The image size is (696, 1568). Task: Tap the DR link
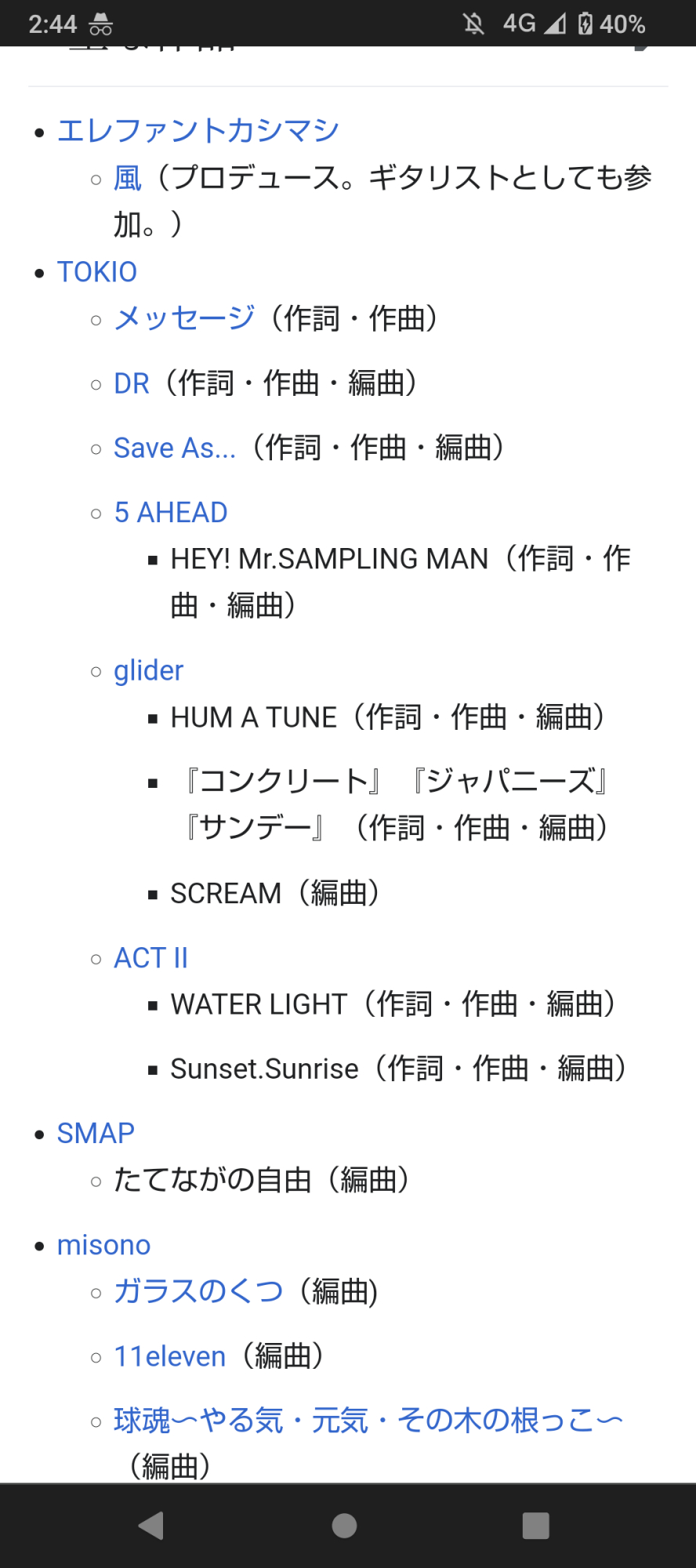(x=132, y=383)
